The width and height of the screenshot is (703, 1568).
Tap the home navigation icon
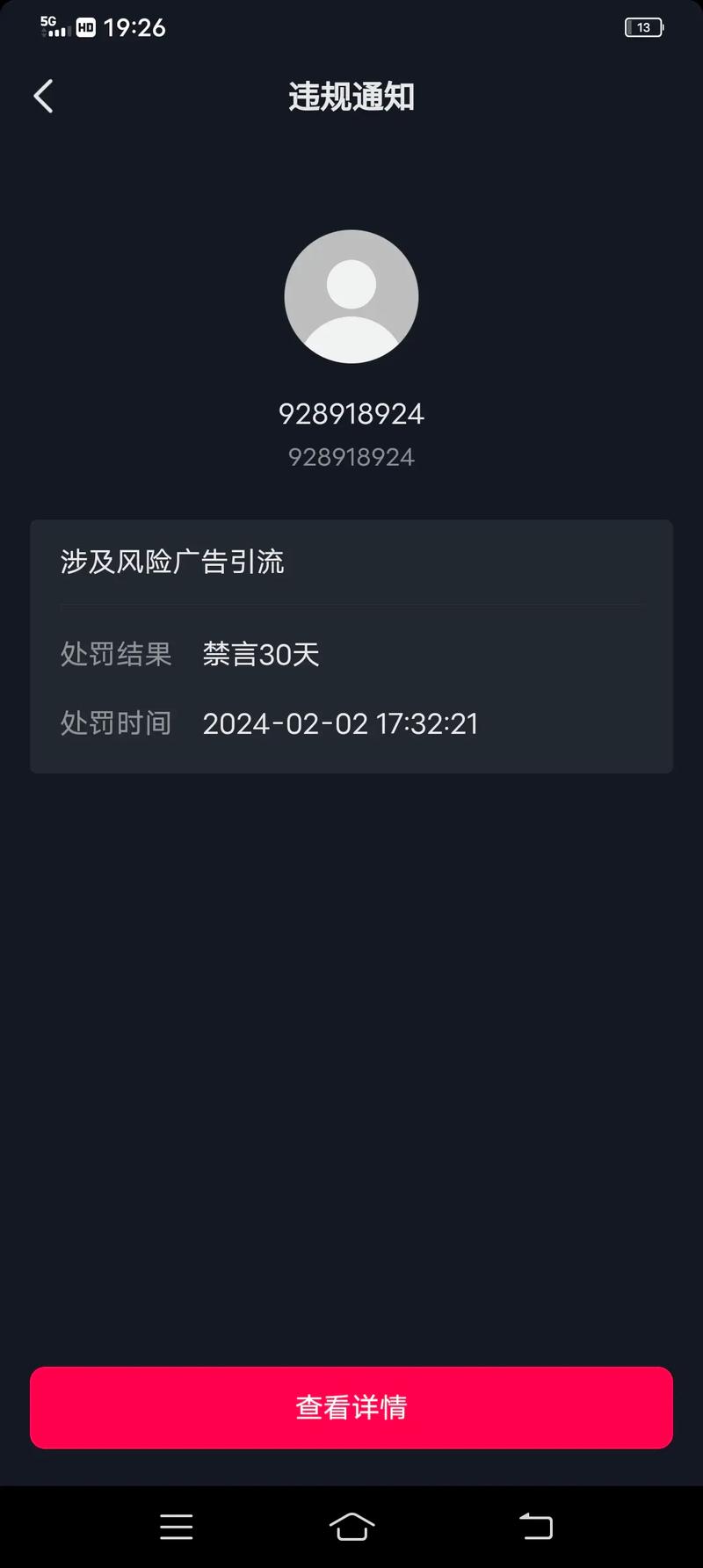pos(351,1528)
